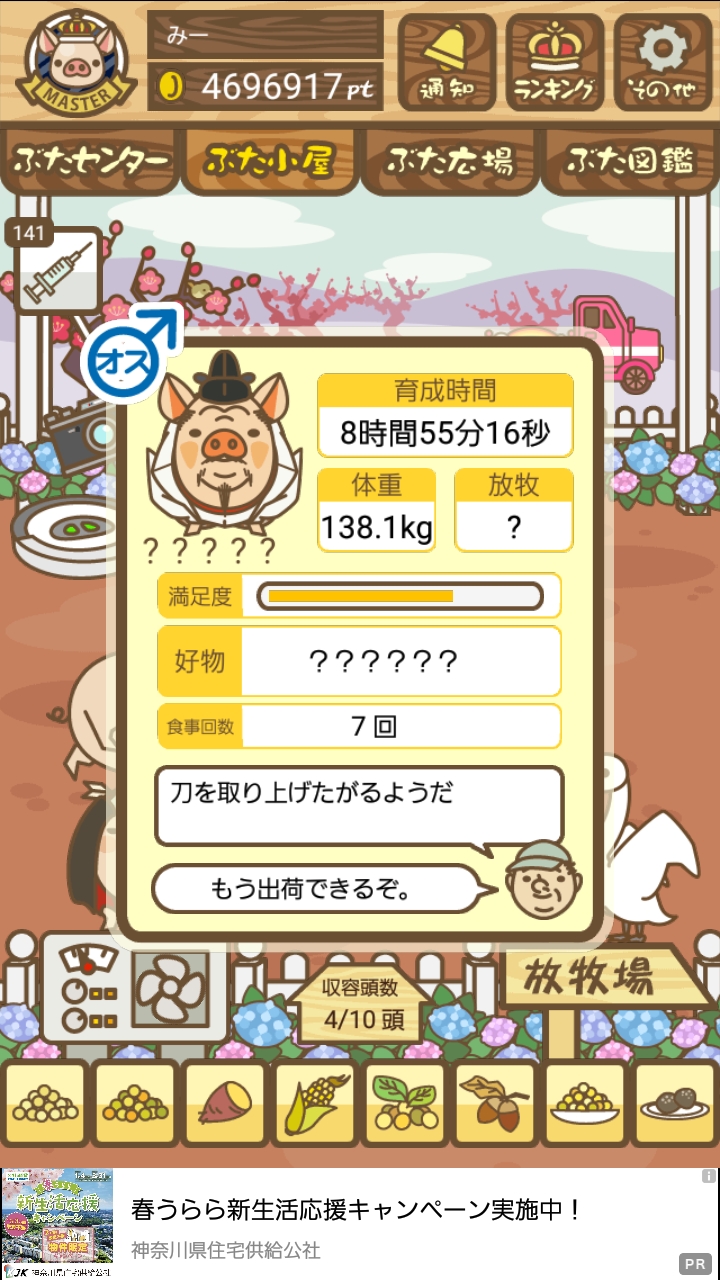The height and width of the screenshot is (1280, 720).
Task: Feed the sweet potato food item
Action: point(225,1104)
